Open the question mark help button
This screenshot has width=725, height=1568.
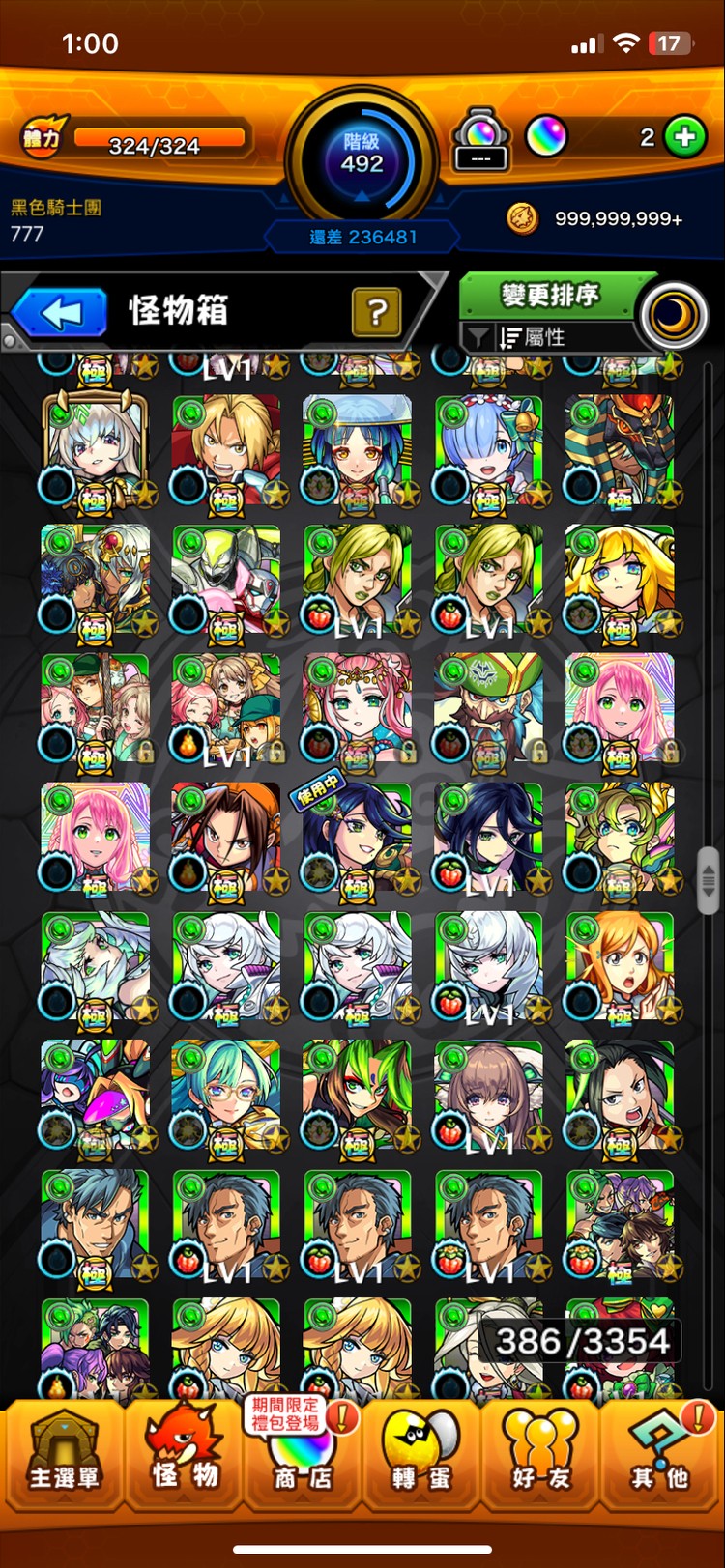coord(377,312)
